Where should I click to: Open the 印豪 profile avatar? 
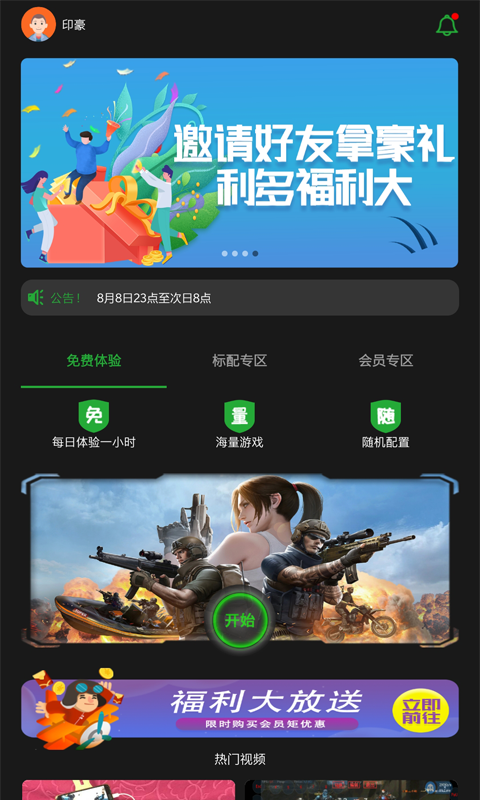coord(38,24)
